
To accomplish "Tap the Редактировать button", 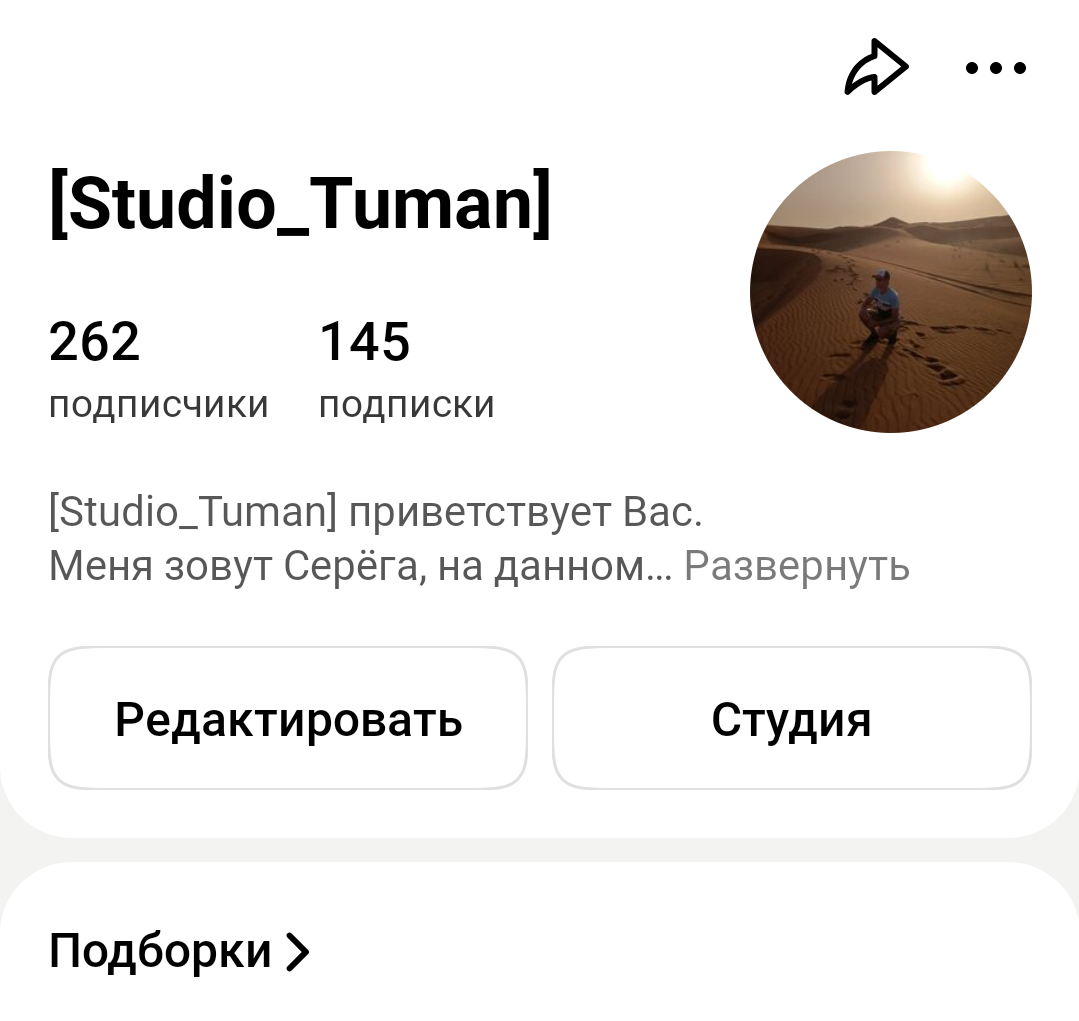I will pos(288,718).
